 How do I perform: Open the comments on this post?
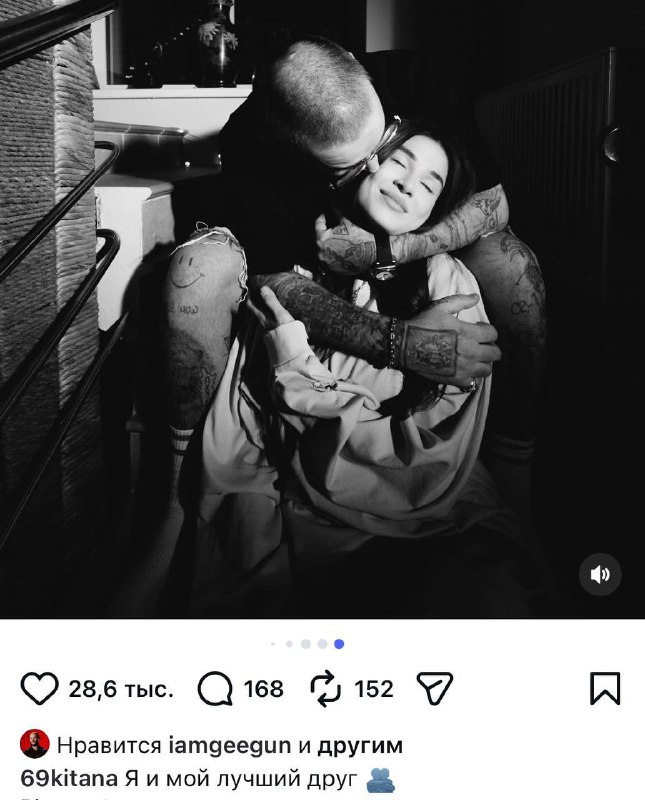(x=215, y=689)
